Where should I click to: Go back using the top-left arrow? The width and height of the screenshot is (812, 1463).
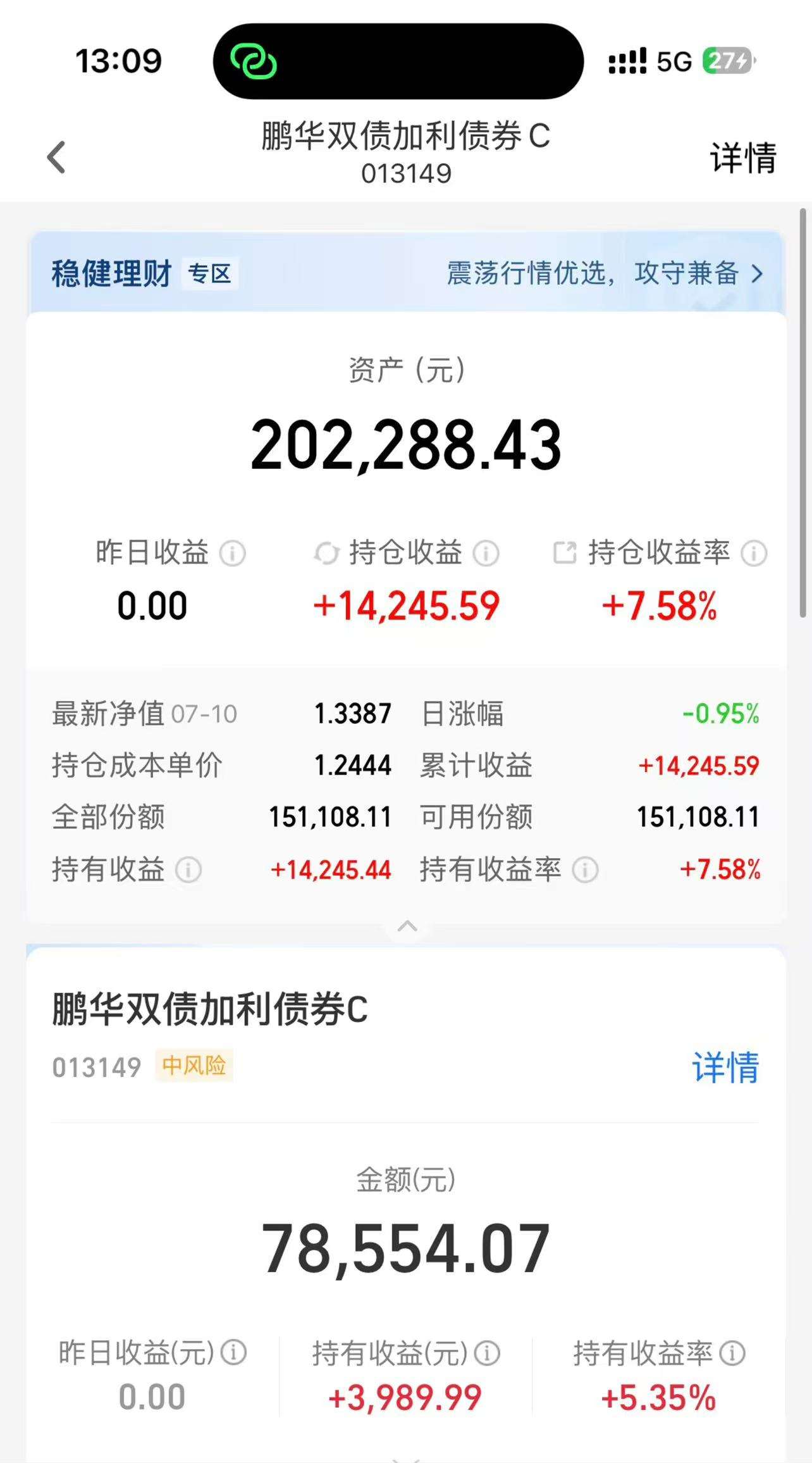coord(56,157)
